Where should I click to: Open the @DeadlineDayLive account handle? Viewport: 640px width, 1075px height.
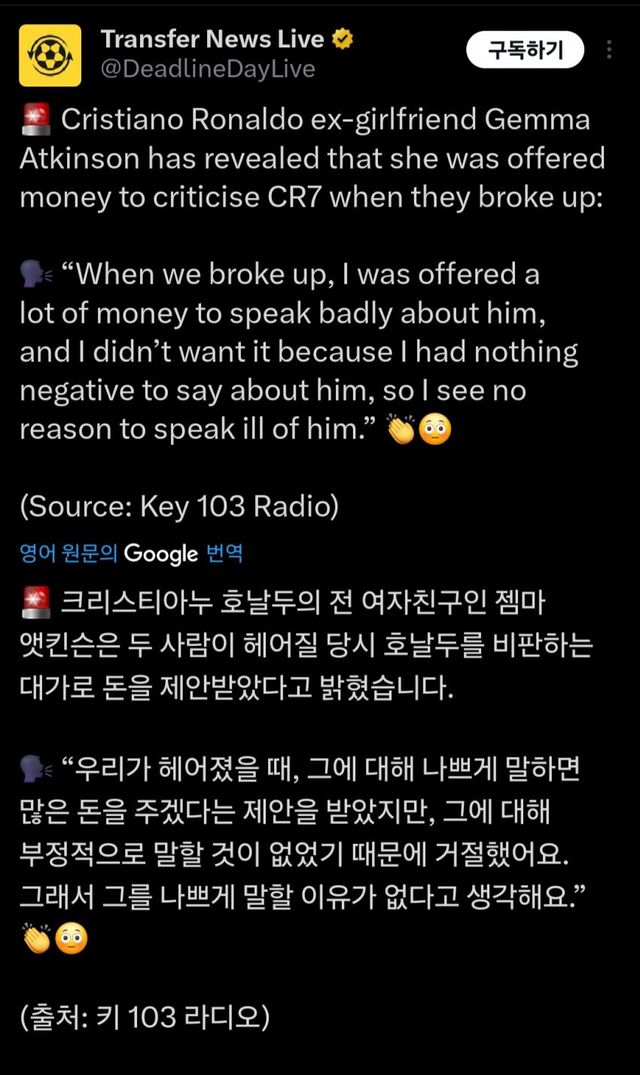208,69
